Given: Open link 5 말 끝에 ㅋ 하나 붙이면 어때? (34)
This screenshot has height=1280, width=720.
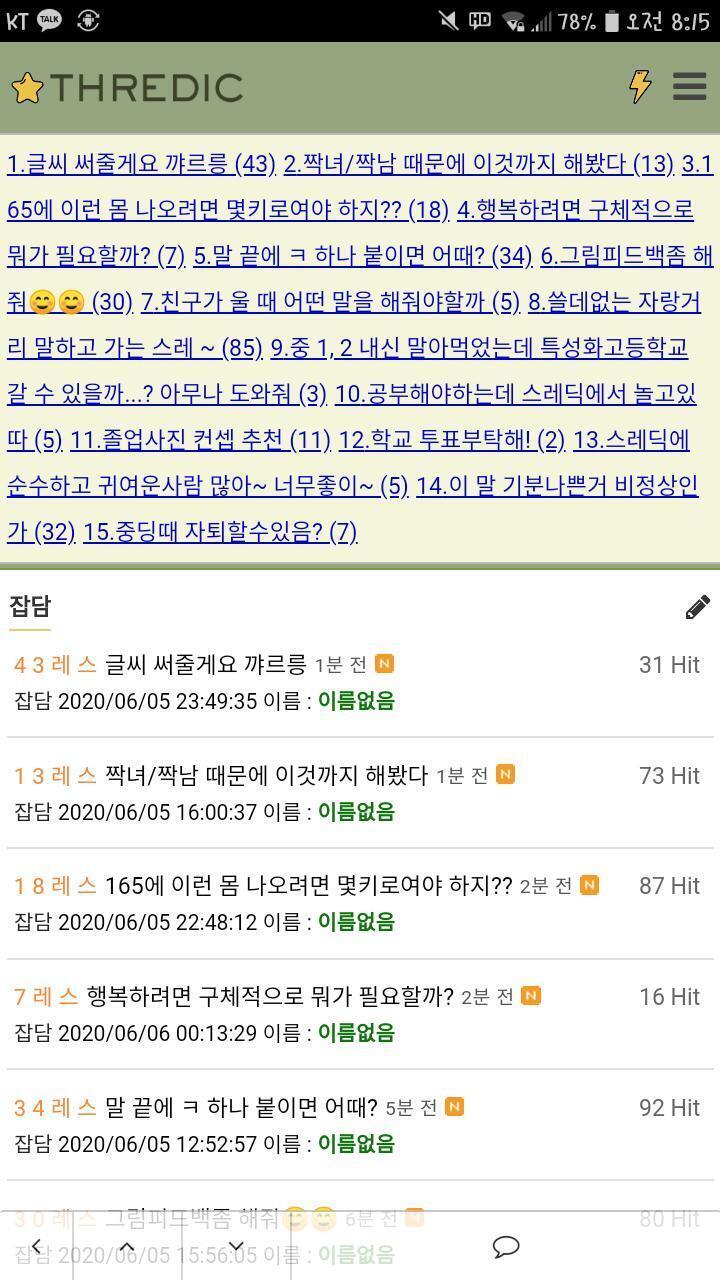Looking at the screenshot, I should (x=362, y=256).
